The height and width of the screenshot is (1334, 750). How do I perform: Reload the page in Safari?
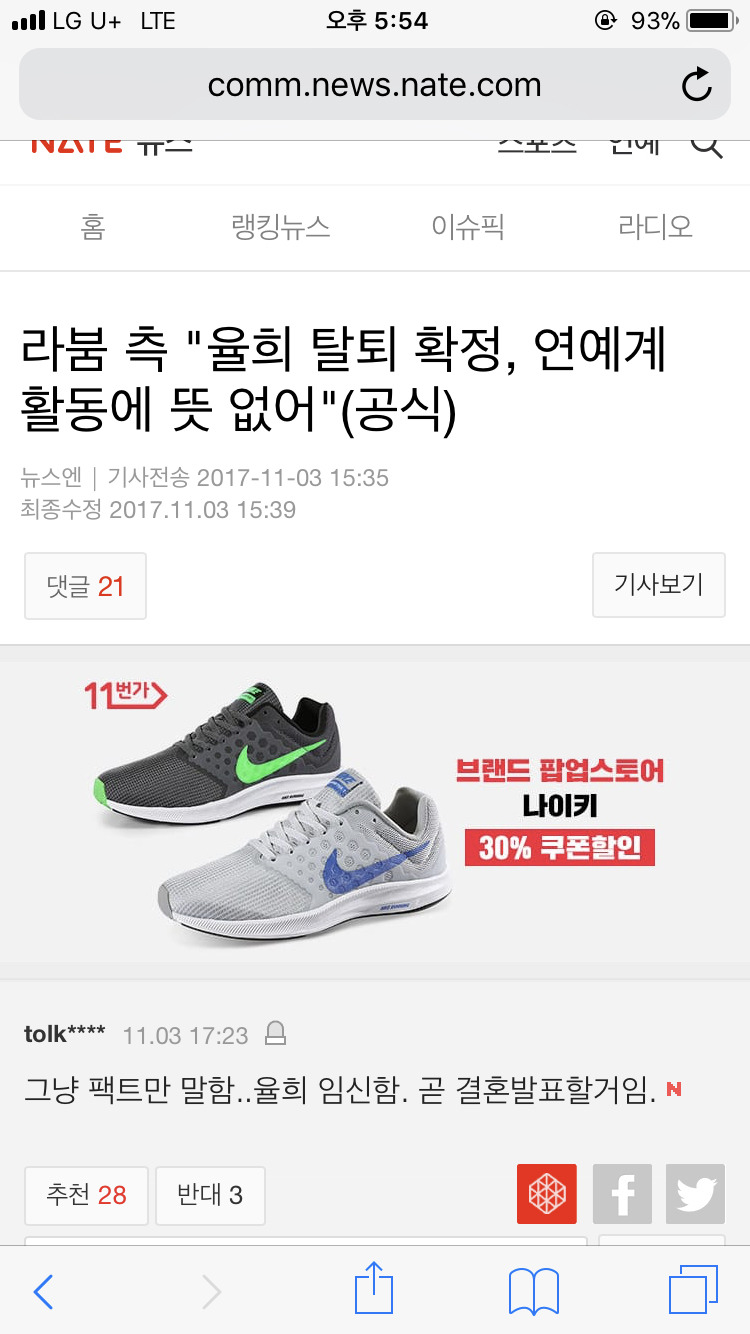click(x=696, y=85)
